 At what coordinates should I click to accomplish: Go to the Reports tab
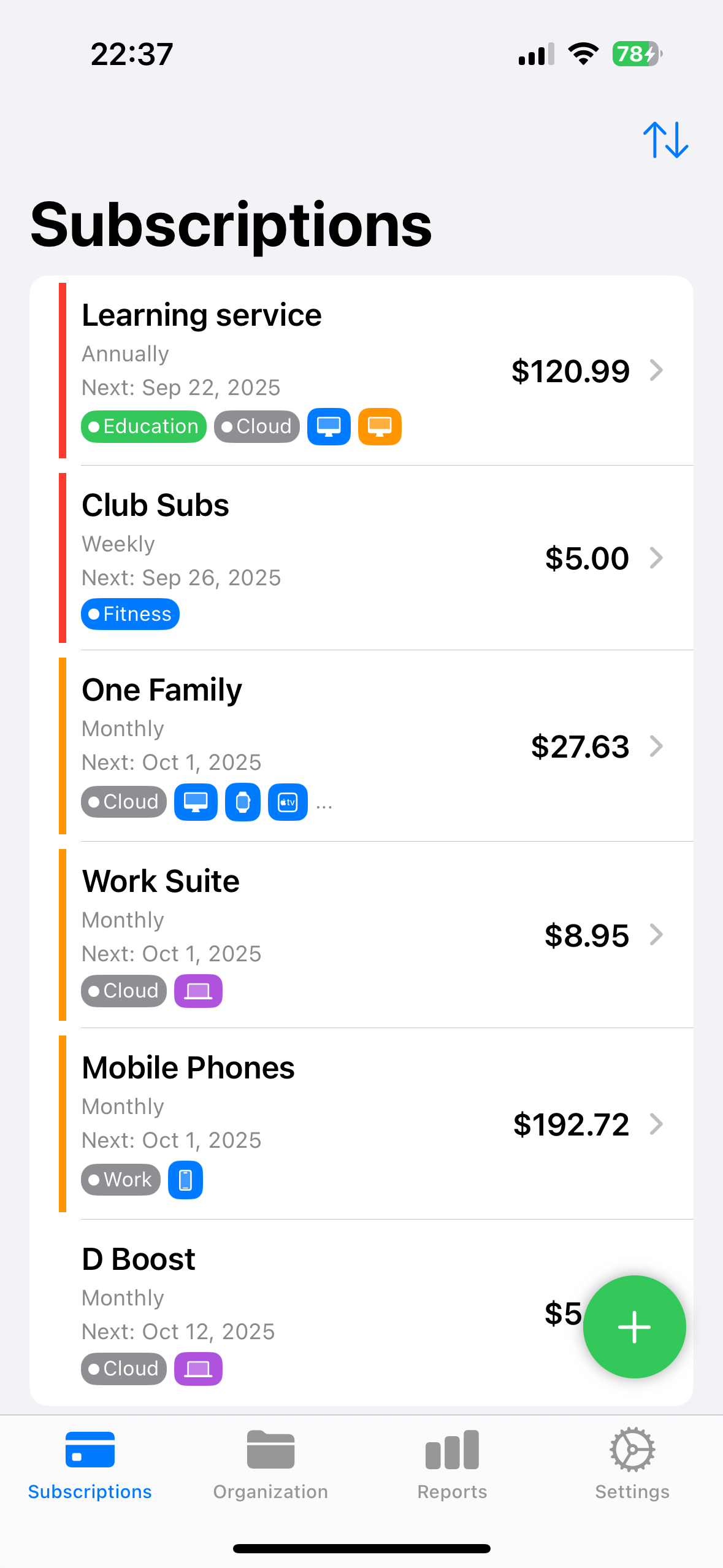[x=452, y=1465]
